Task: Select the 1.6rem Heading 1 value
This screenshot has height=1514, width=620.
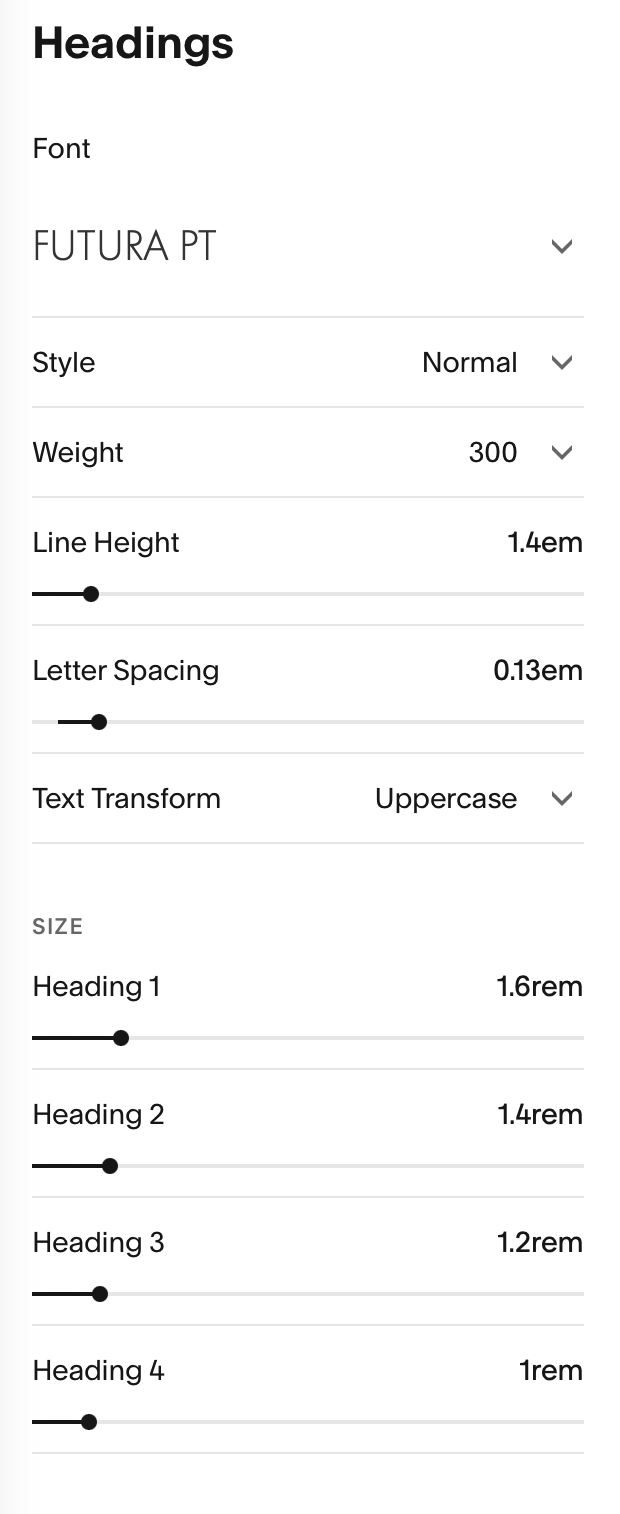Action: (x=540, y=987)
